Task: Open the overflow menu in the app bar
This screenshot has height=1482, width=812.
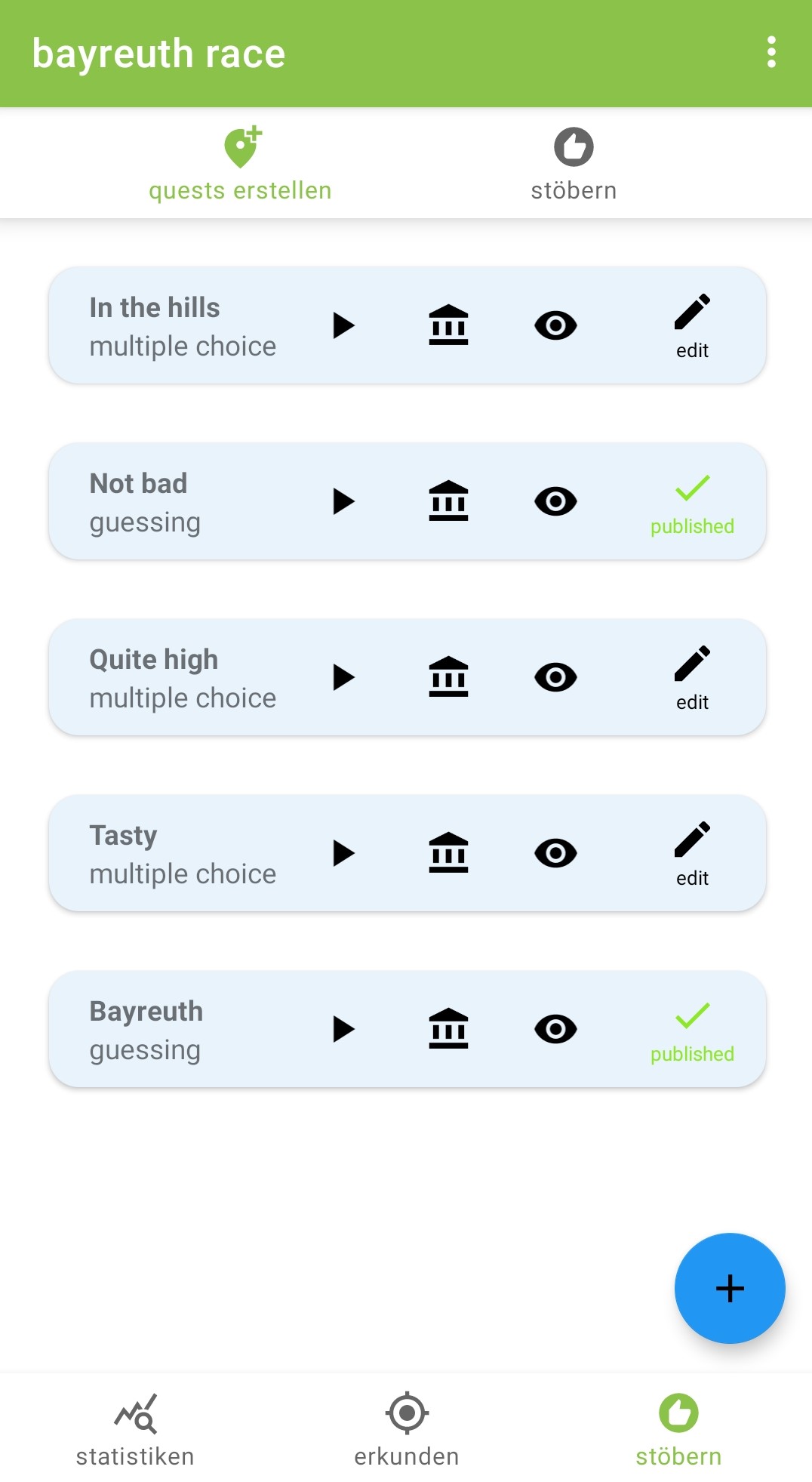Action: tap(770, 52)
